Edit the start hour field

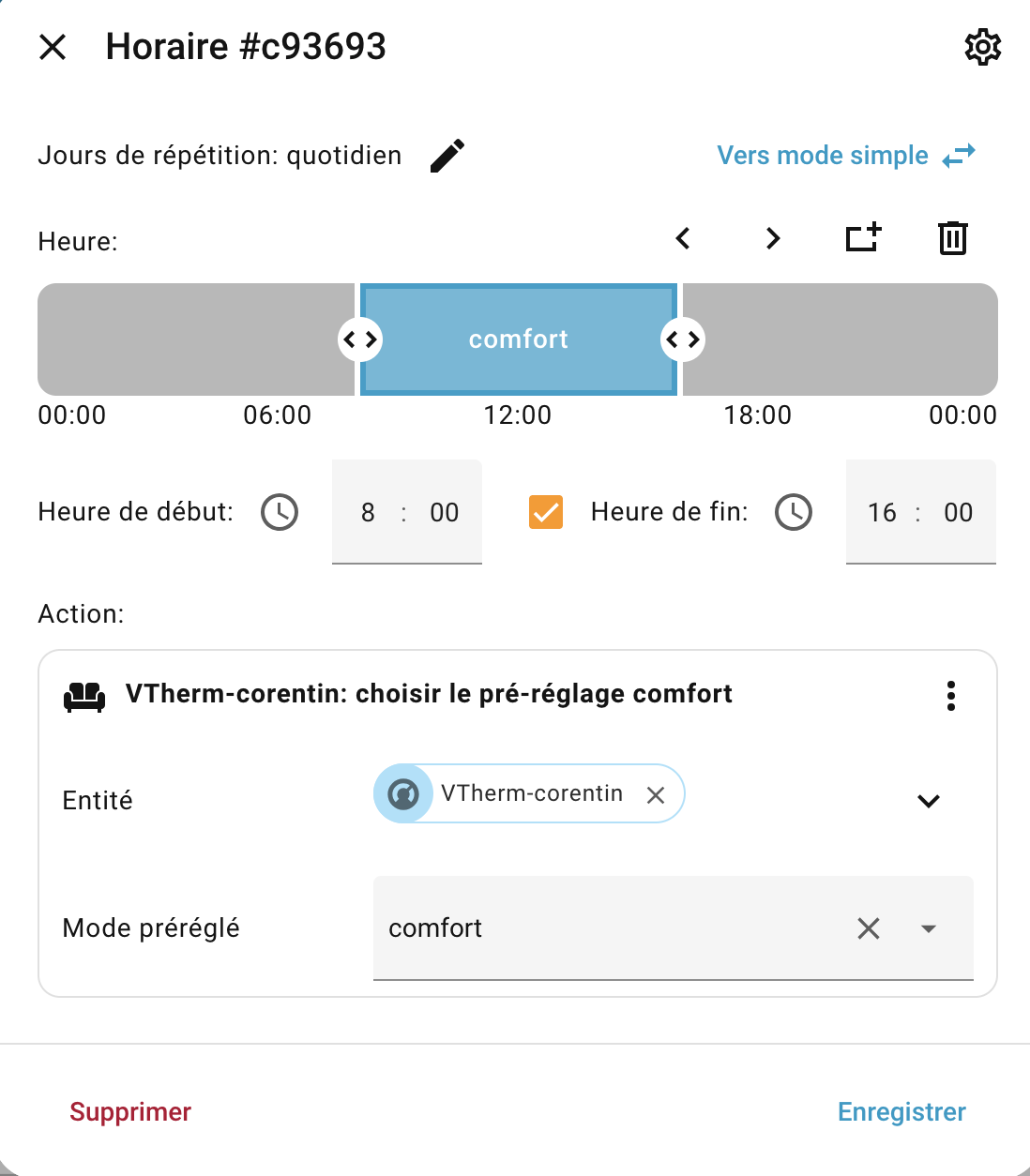368,512
